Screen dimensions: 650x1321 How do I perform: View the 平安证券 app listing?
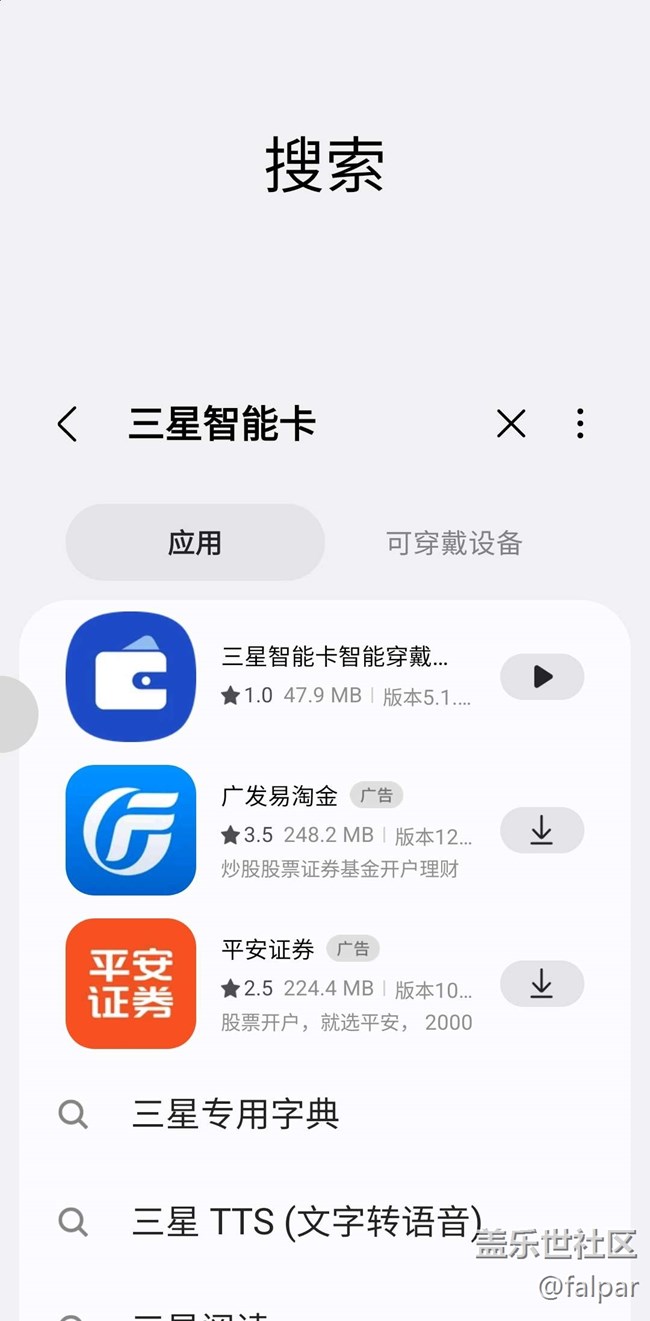point(270,984)
